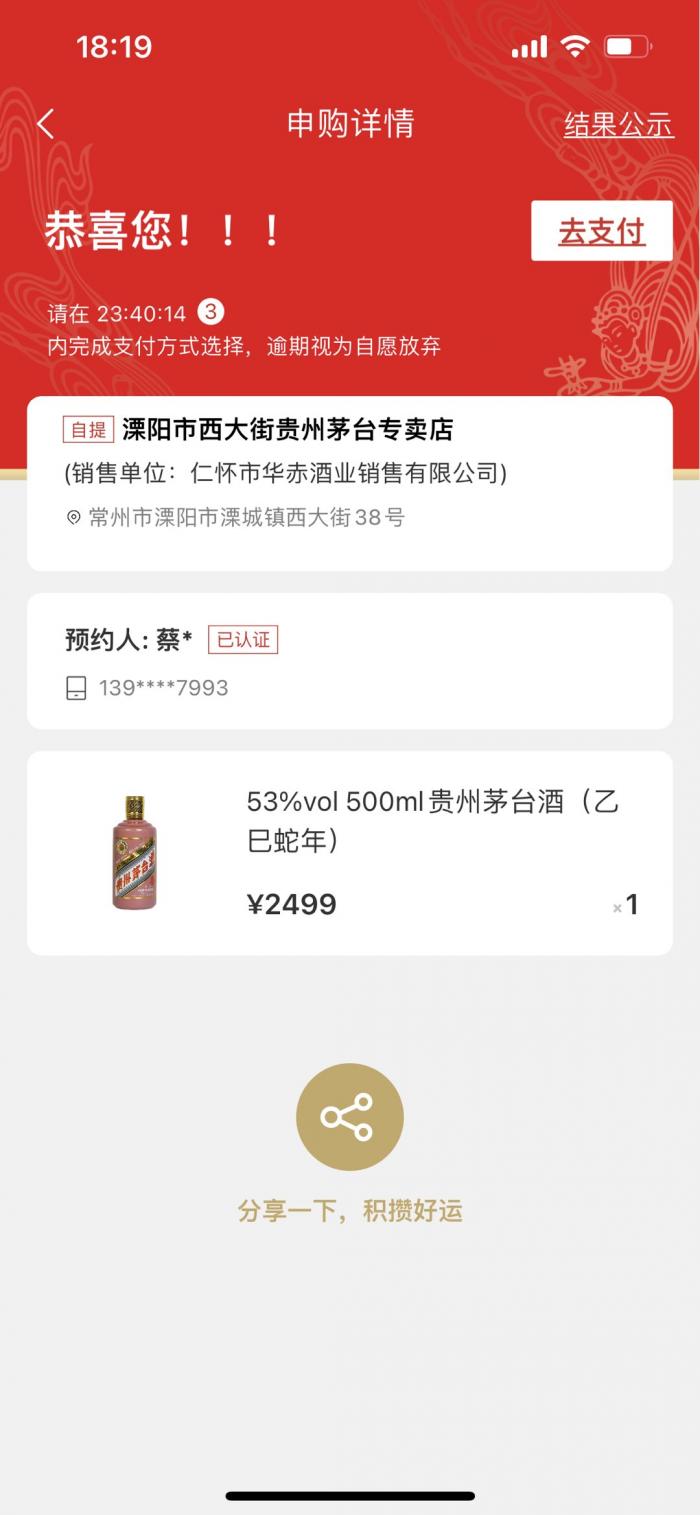Open the 溧阳市西大街贵州茅台专卖店 store card

click(x=350, y=484)
